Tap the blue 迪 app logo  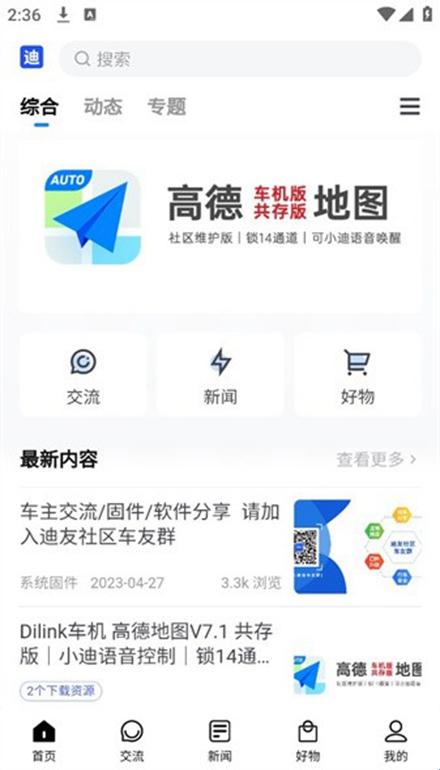click(32, 57)
